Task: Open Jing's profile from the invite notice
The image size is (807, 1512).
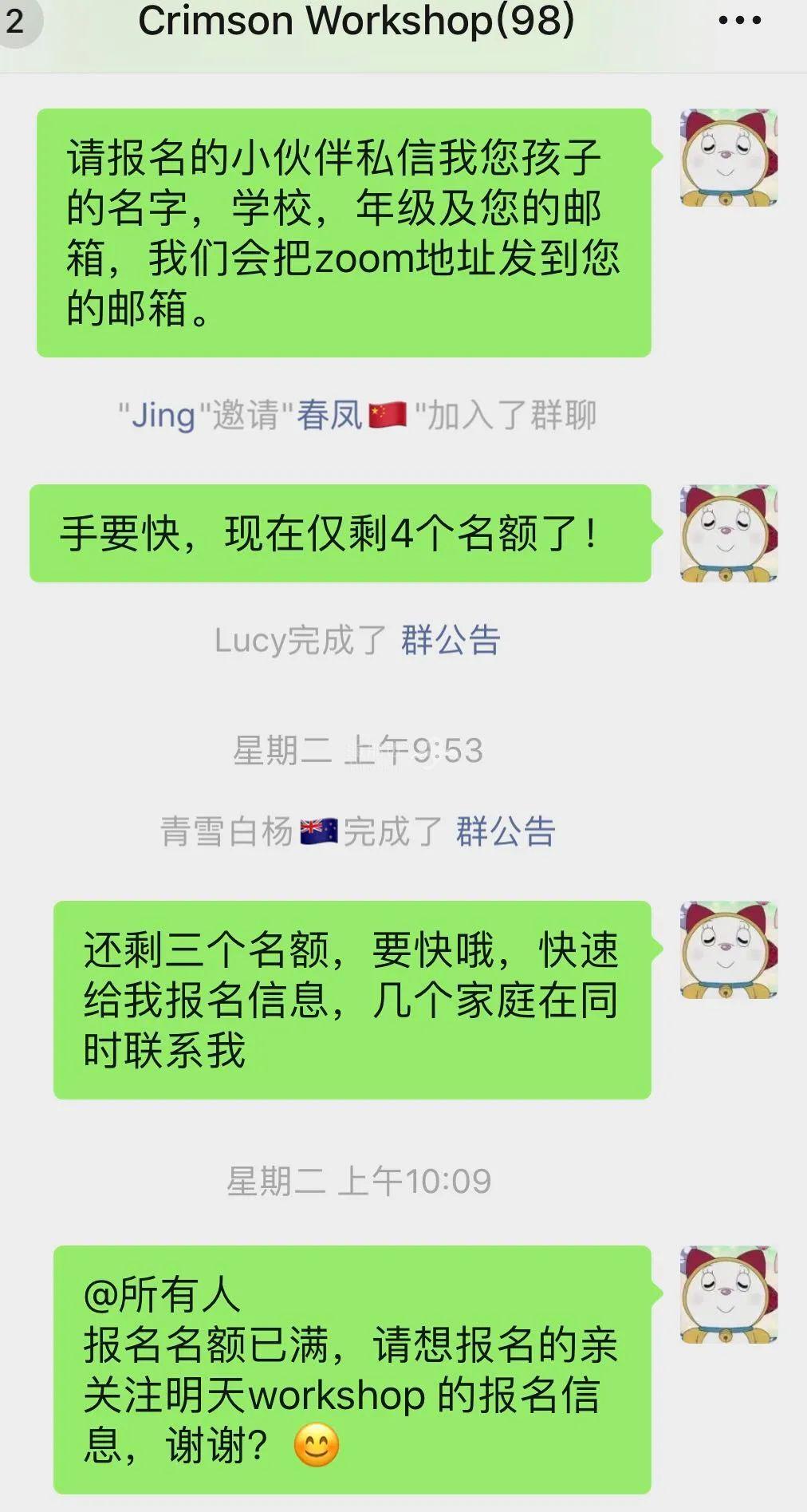Action: (163, 416)
